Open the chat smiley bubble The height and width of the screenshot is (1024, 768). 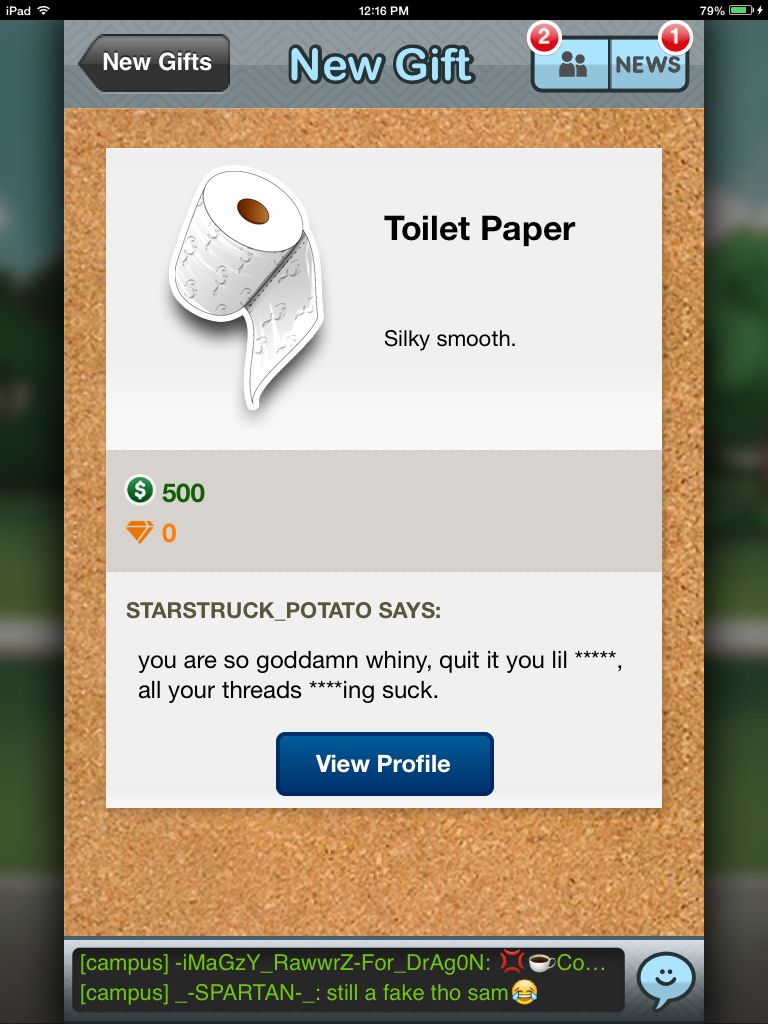[x=665, y=980]
